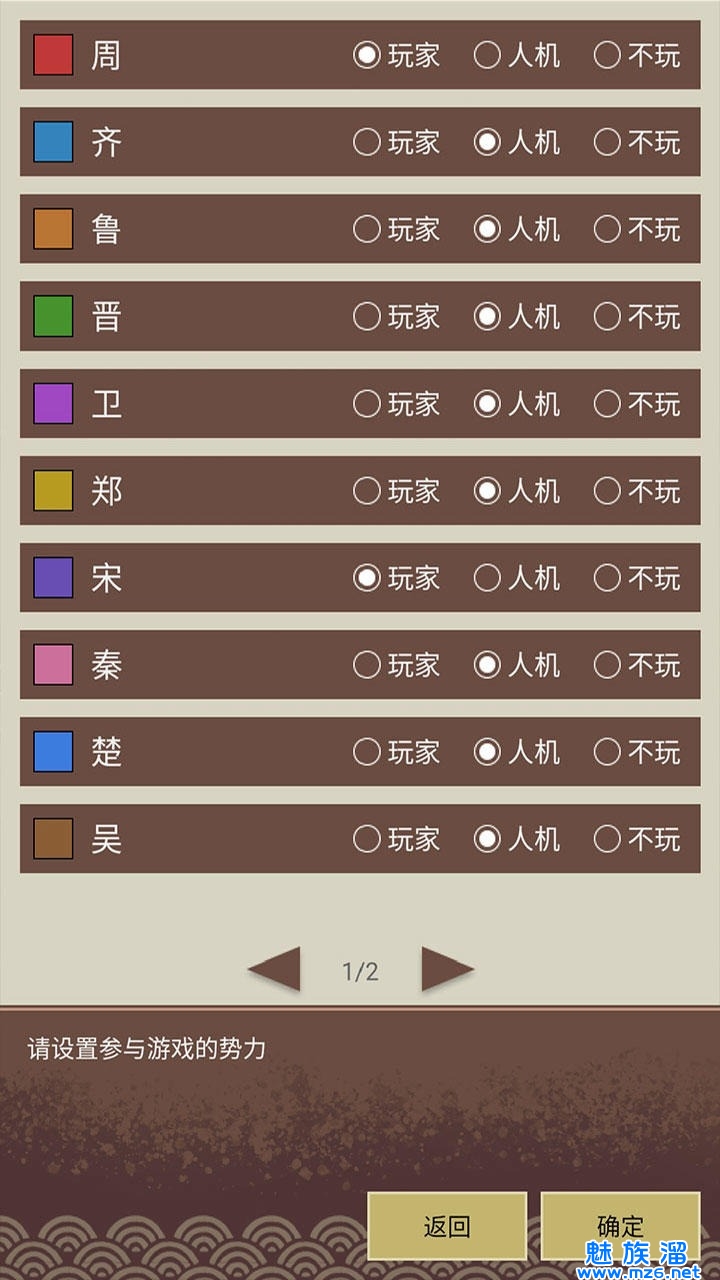The width and height of the screenshot is (720, 1280).
Task: Set 齐 to 玩家
Action: pos(367,142)
